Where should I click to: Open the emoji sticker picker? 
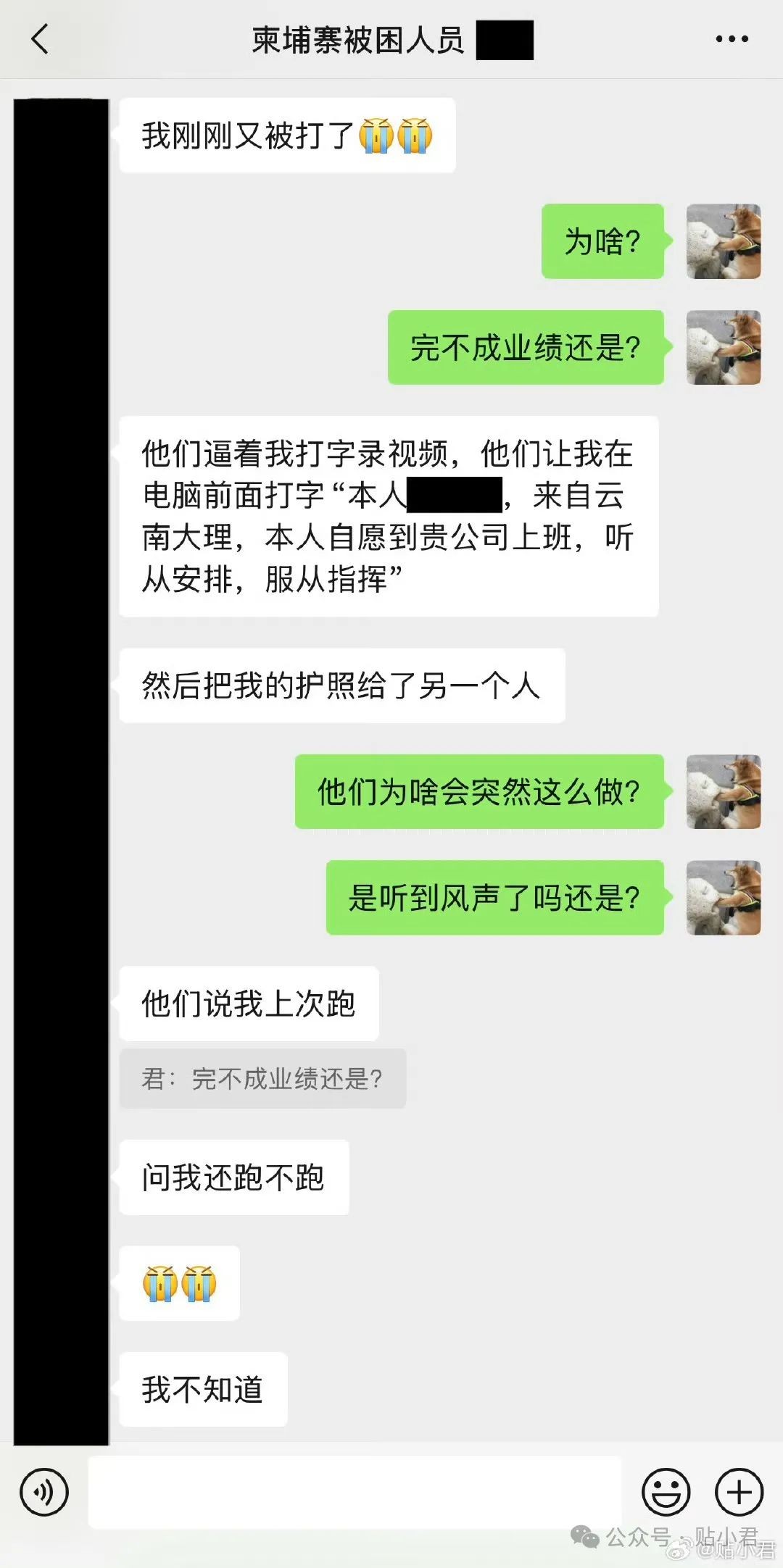pos(666,1492)
